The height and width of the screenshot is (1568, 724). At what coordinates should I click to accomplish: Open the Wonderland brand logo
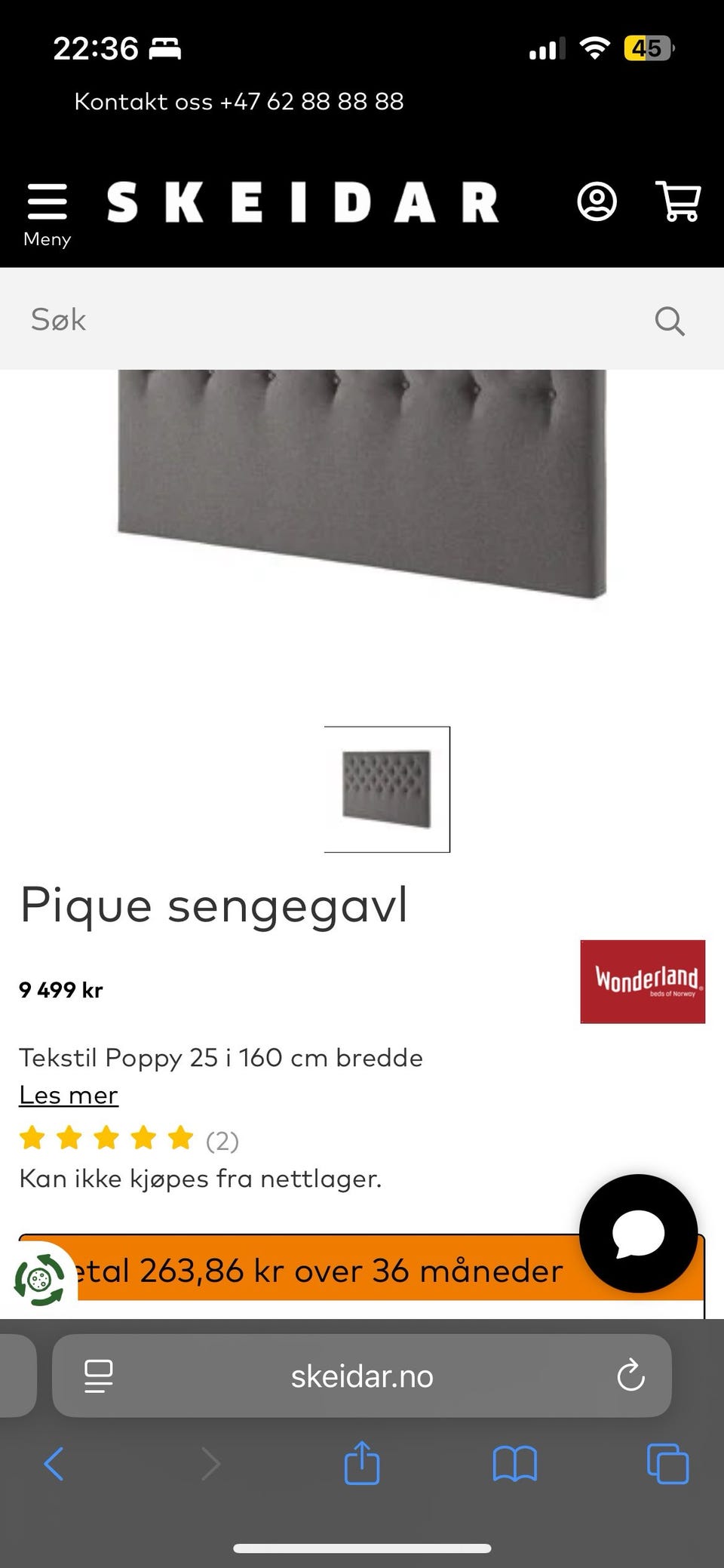[x=642, y=983]
